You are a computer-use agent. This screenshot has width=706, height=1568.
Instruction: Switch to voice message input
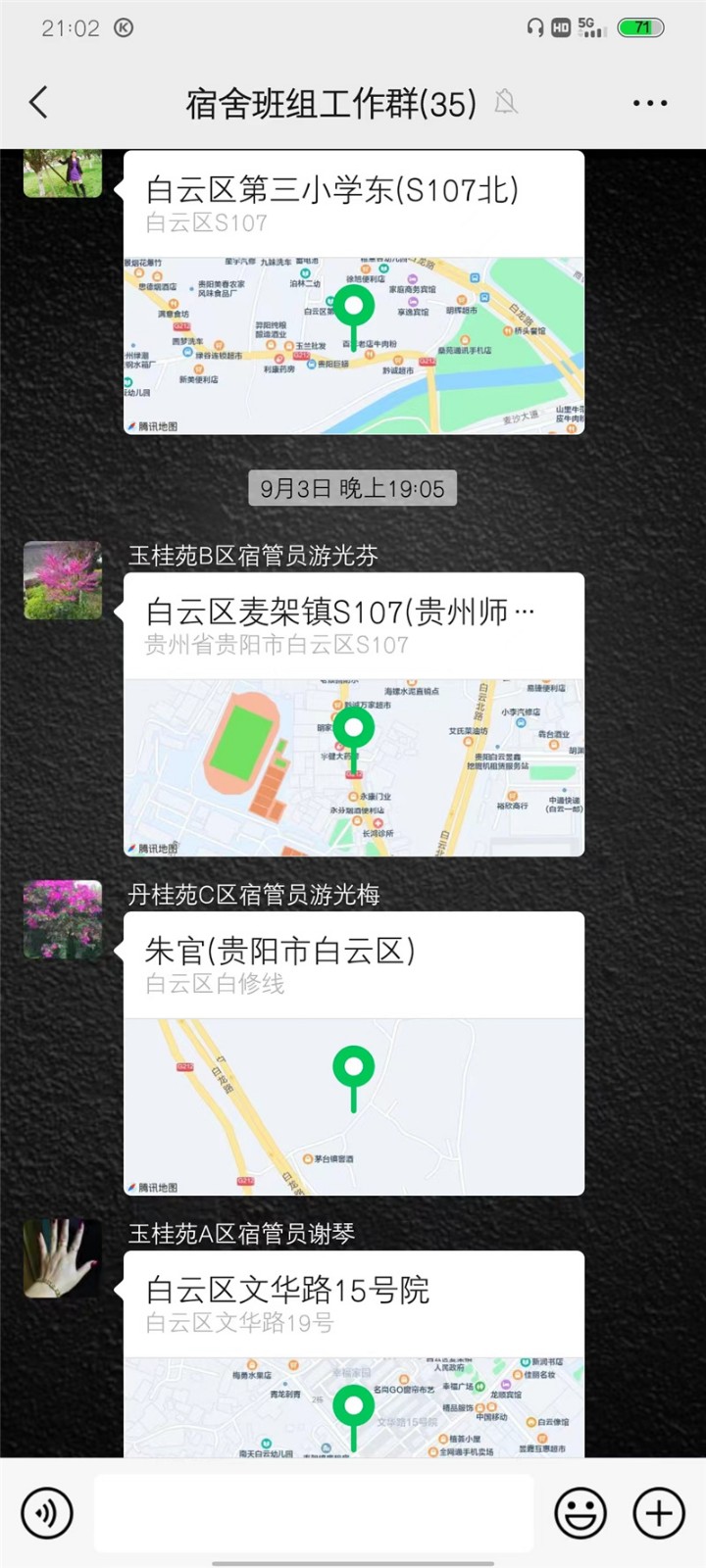[46, 1513]
